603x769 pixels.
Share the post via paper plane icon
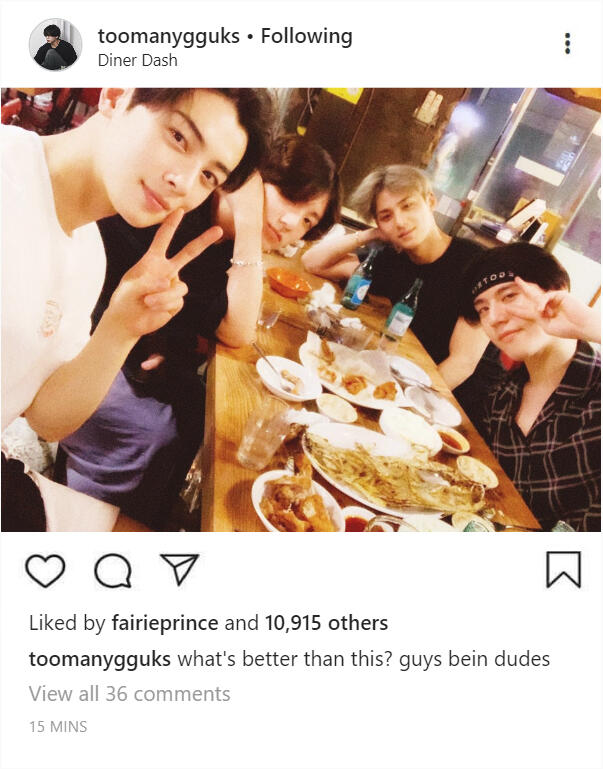[x=179, y=569]
